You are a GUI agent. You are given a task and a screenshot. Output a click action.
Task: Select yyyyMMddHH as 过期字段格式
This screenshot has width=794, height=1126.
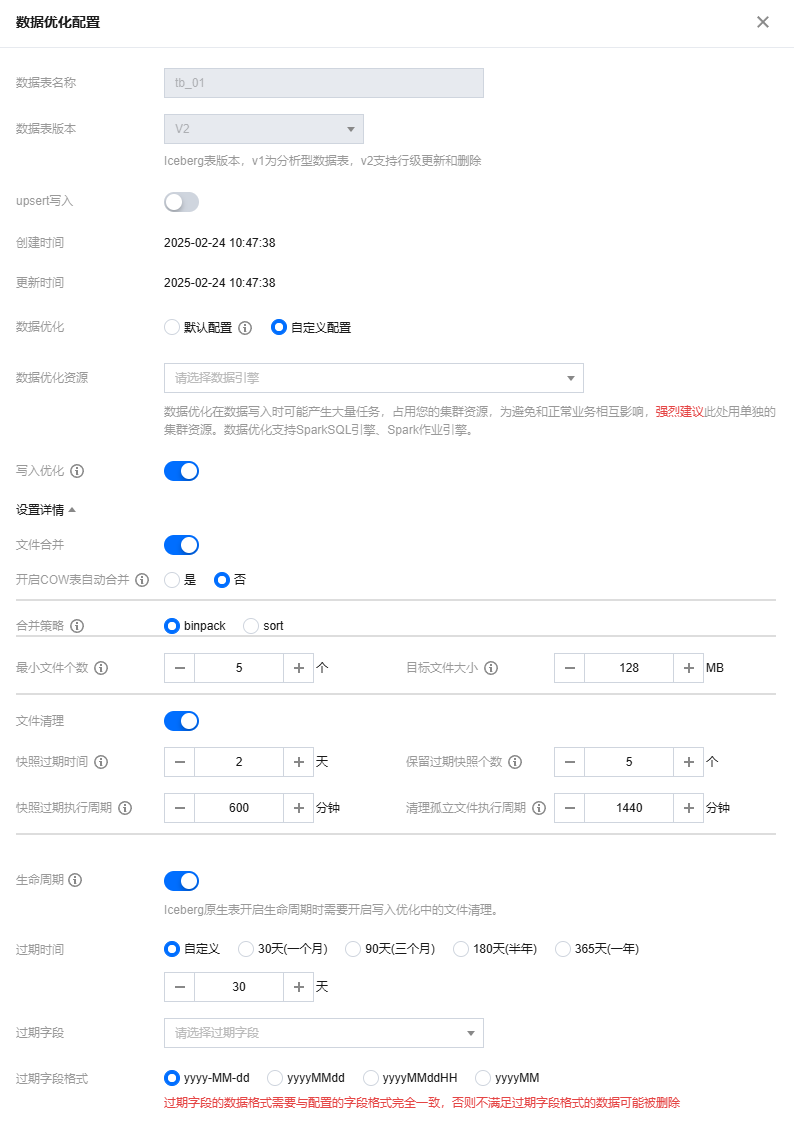[x=371, y=1078]
